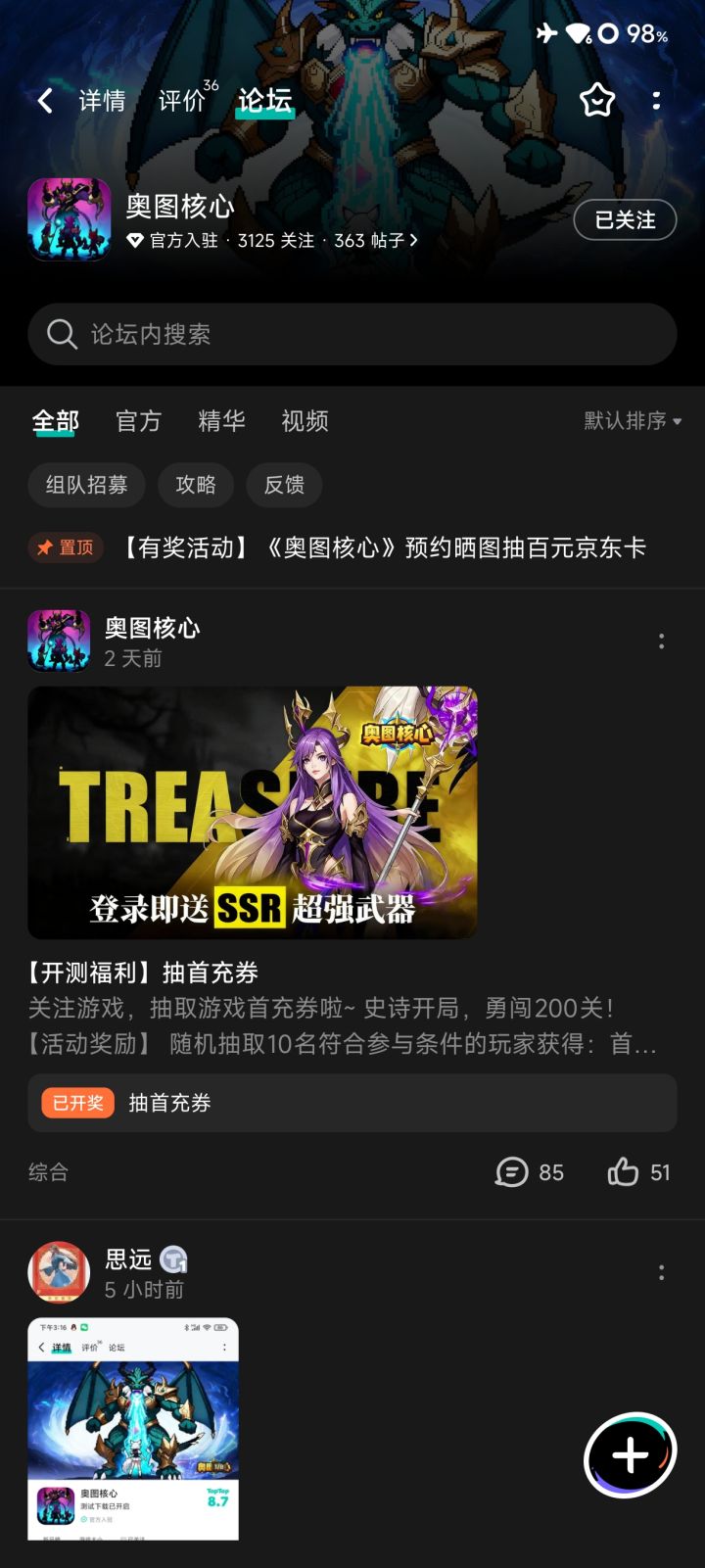Viewport: 705px width, 1568px height.
Task: Open the more options menu at top right
Action: [x=654, y=100]
